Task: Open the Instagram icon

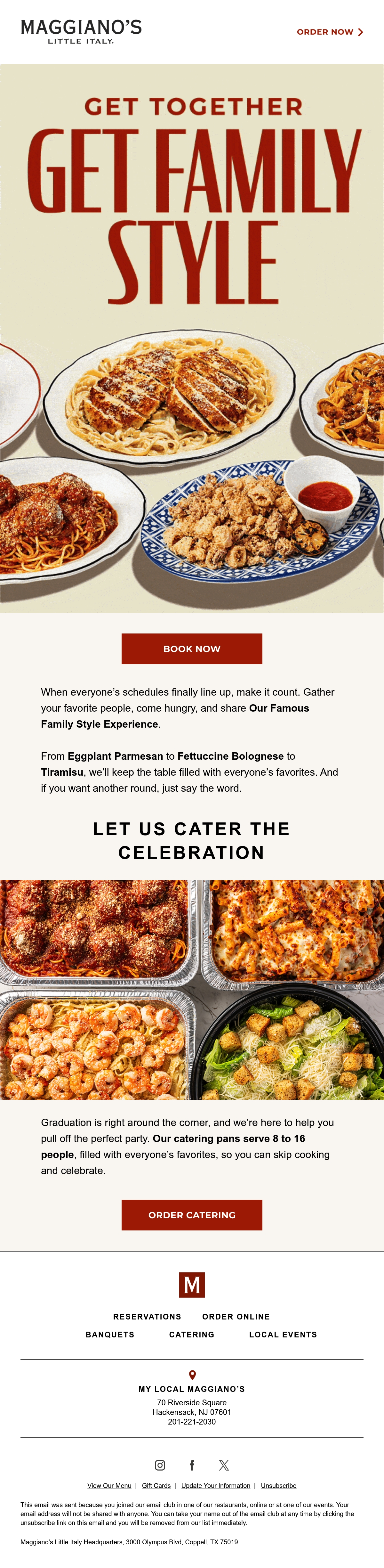Action: [160, 1465]
